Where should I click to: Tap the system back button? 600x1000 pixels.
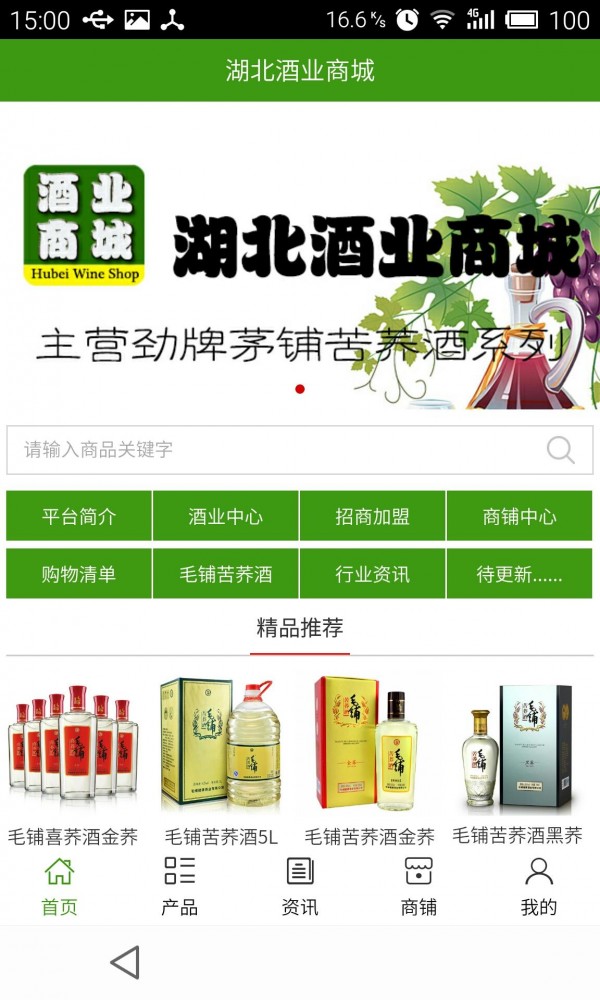pos(125,962)
